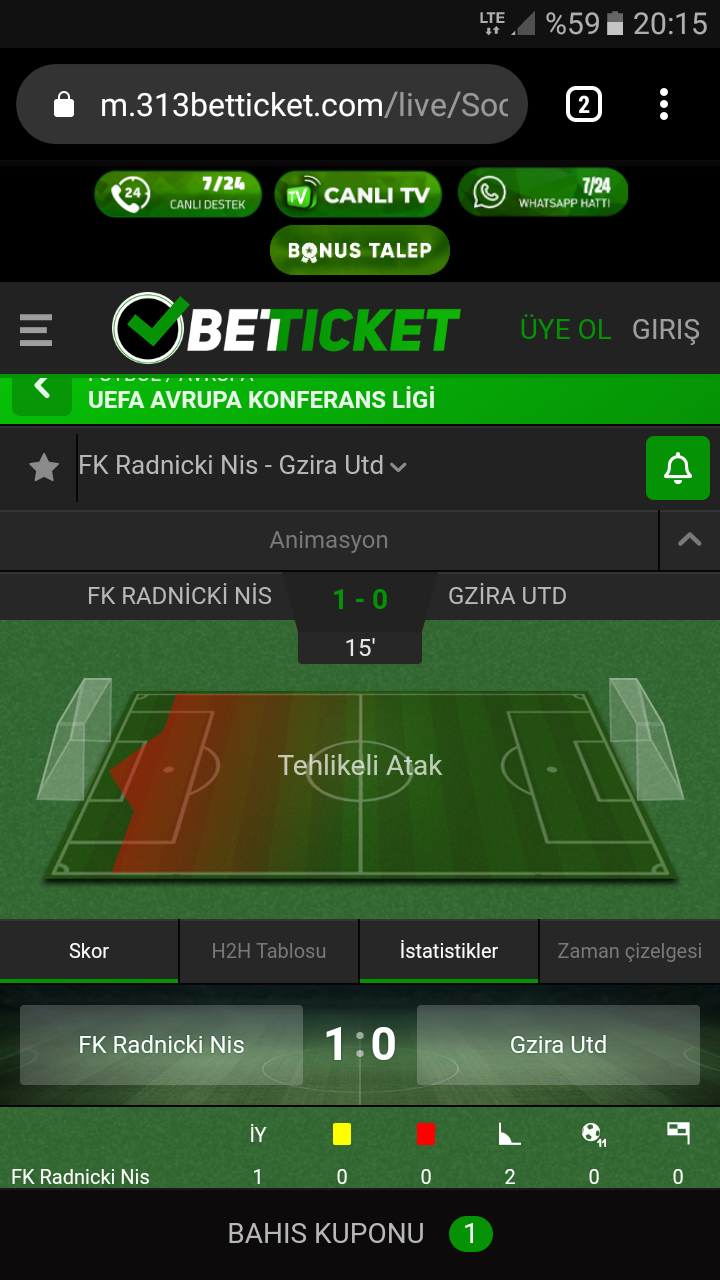Switch to the Skor tab
The height and width of the screenshot is (1280, 720).
point(89,951)
